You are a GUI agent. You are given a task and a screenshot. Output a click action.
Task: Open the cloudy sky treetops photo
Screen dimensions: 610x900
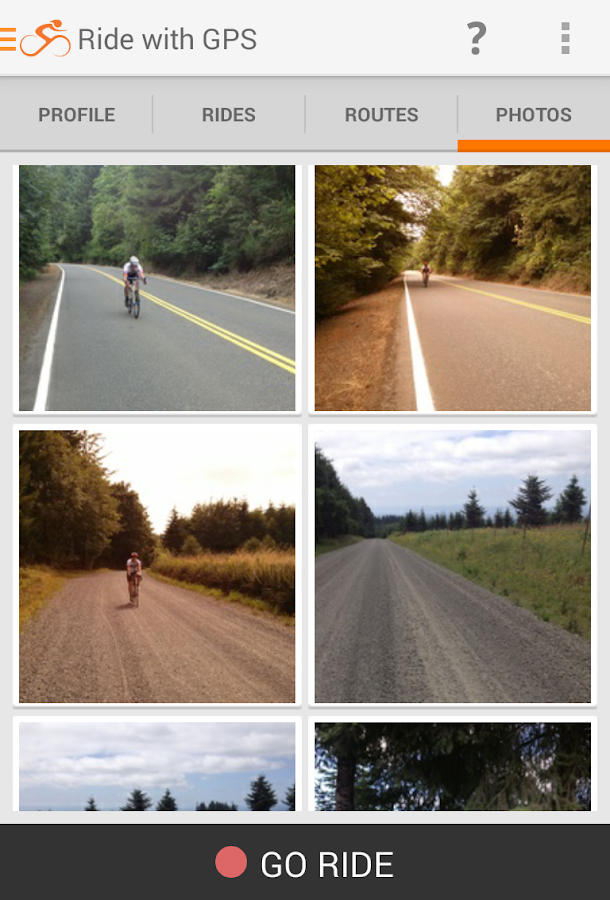click(x=157, y=766)
